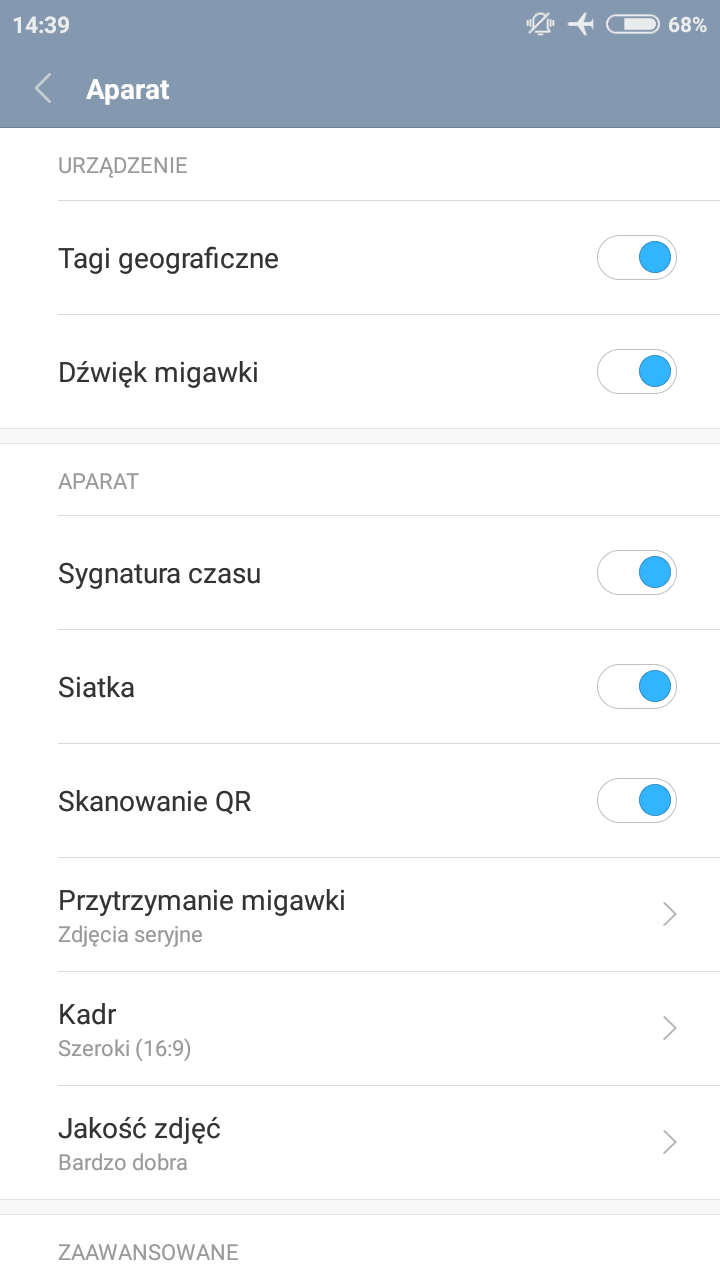
Task: Disable Skanowanie QR
Action: pos(637,801)
